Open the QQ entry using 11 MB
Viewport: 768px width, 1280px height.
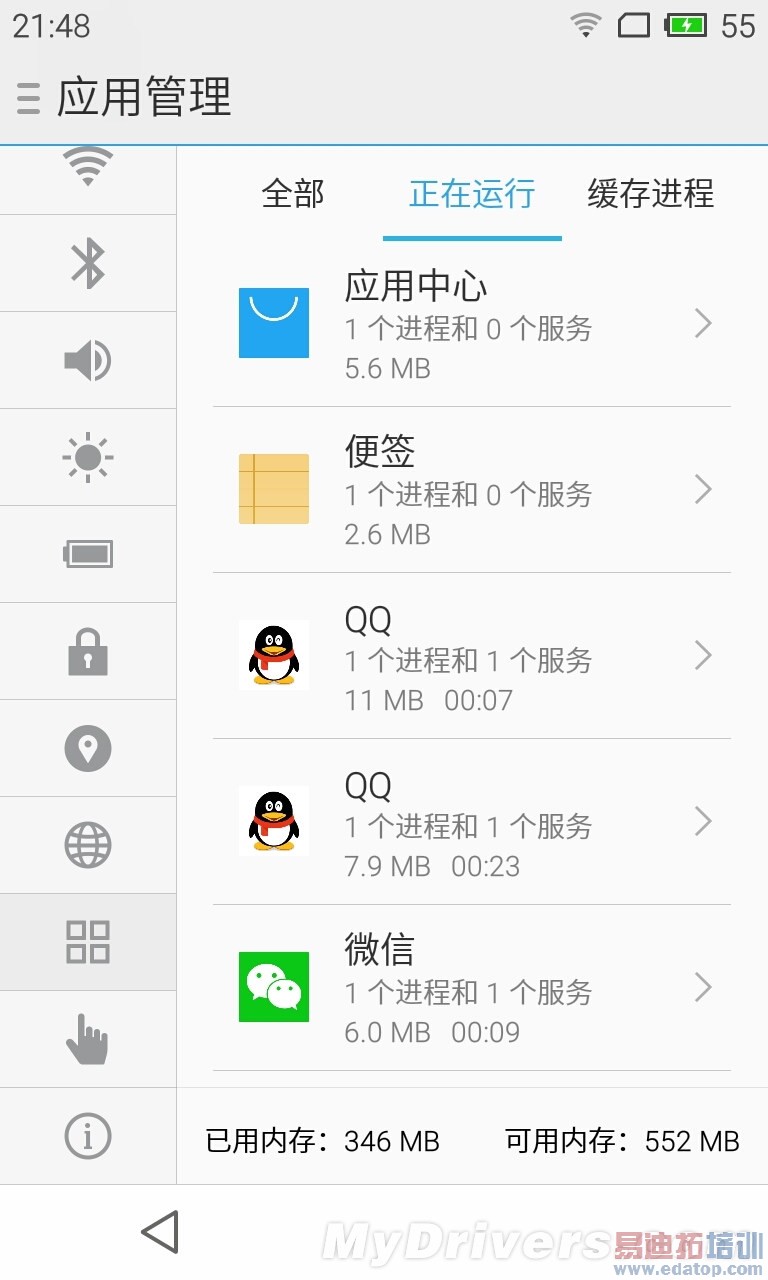tap(471, 656)
